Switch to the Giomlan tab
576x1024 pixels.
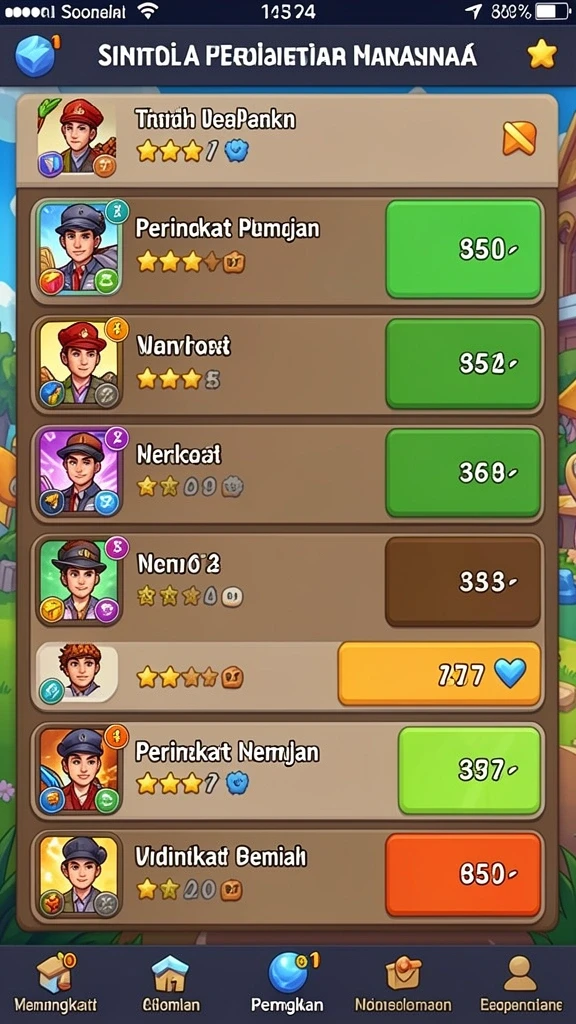click(170, 985)
